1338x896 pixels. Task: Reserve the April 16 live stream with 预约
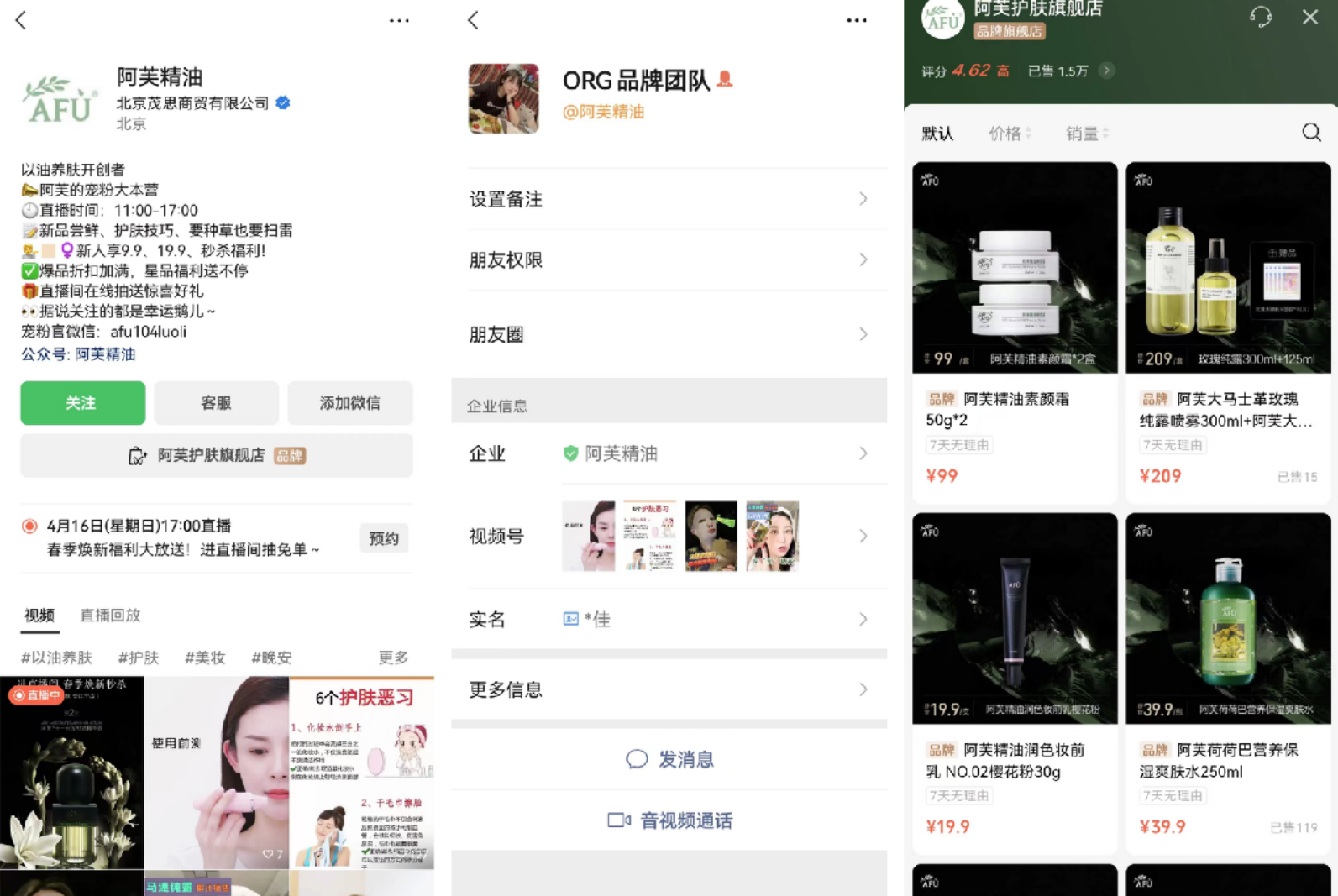coord(383,538)
